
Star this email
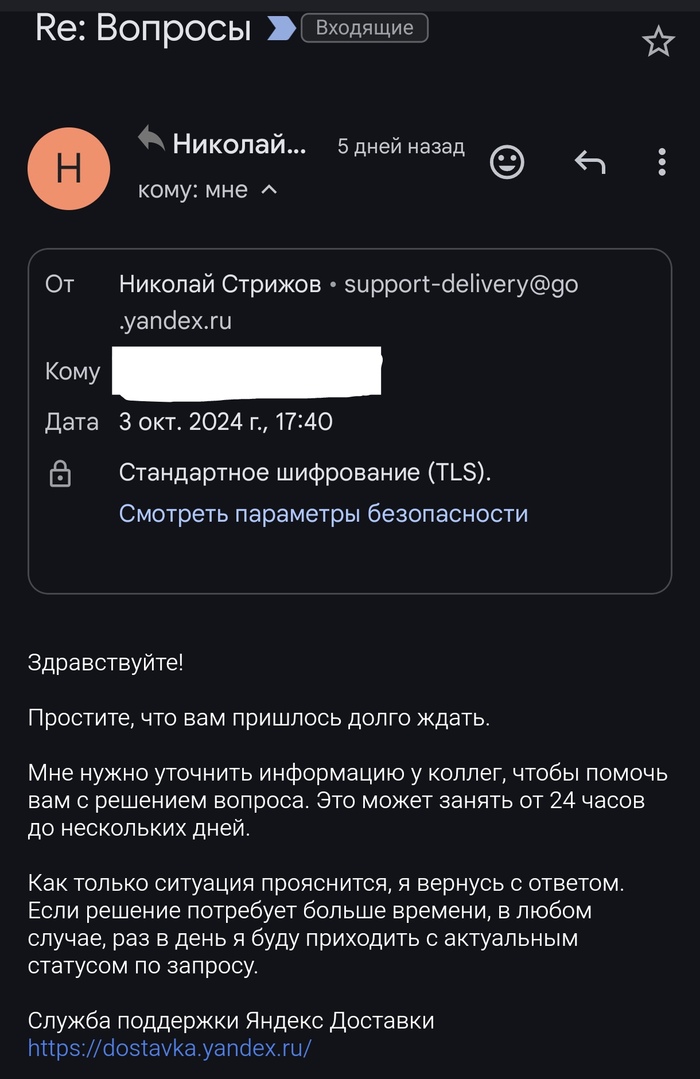click(658, 42)
